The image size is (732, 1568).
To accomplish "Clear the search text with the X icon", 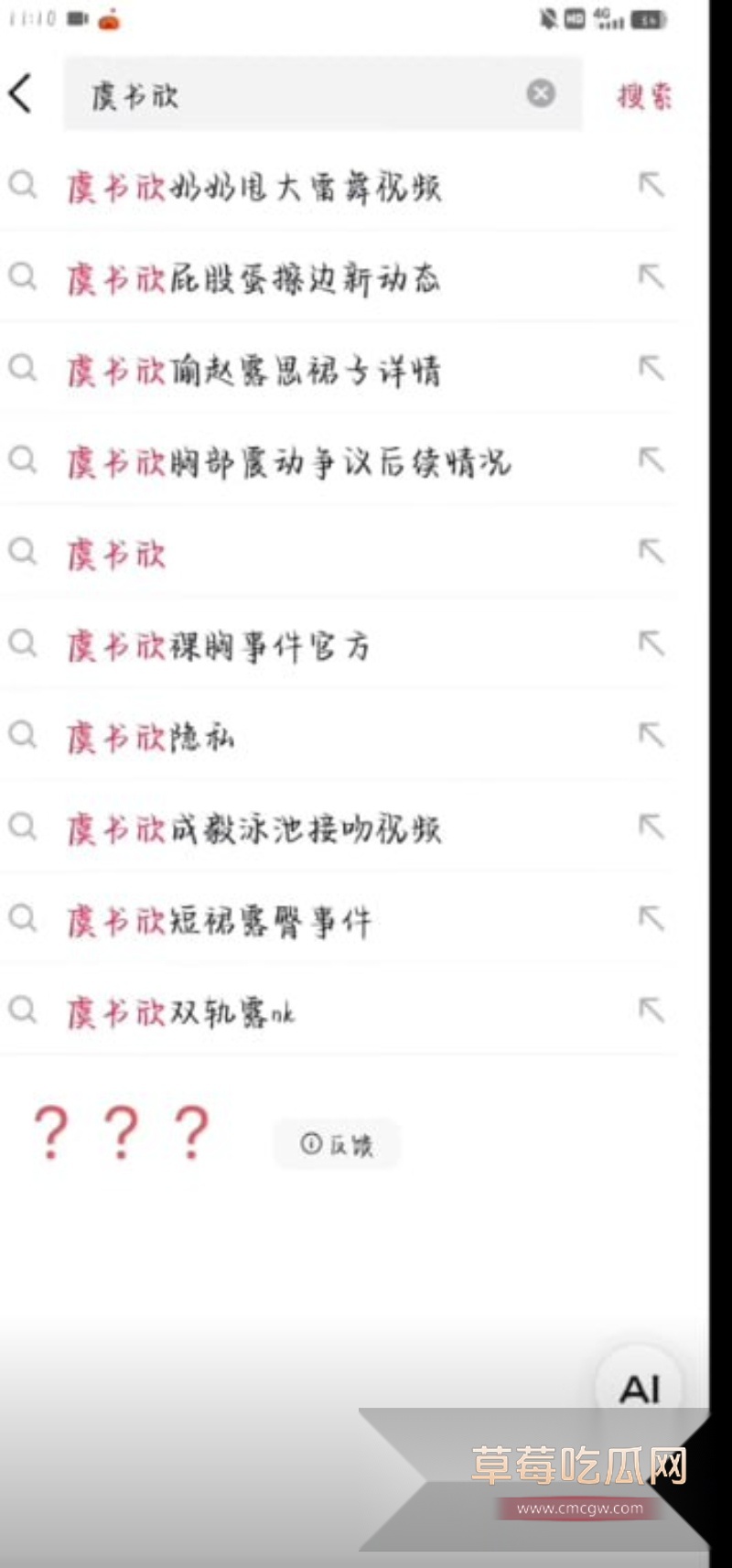I will click(541, 92).
